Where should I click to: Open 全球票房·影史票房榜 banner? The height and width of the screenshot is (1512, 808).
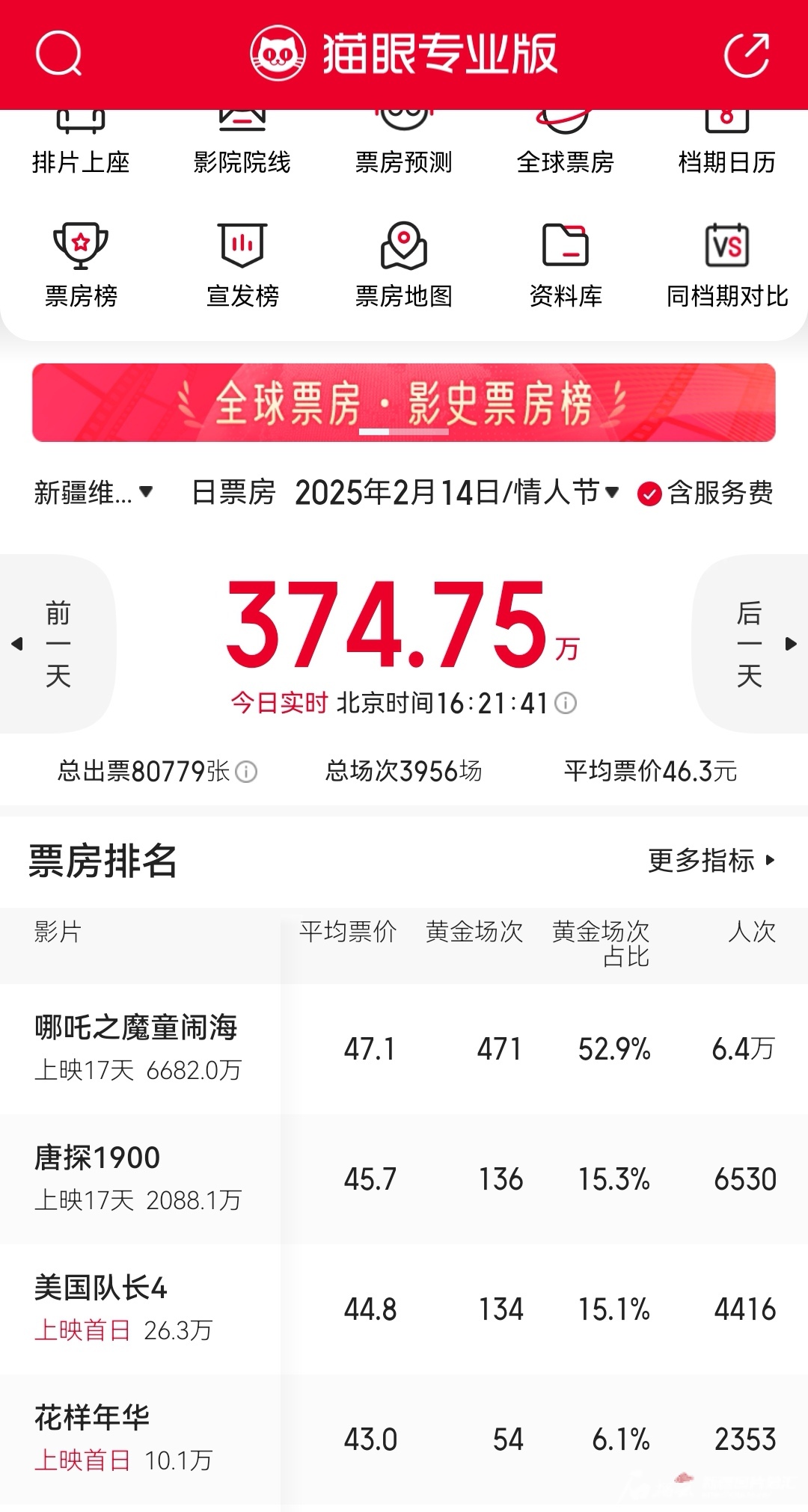pos(404,402)
